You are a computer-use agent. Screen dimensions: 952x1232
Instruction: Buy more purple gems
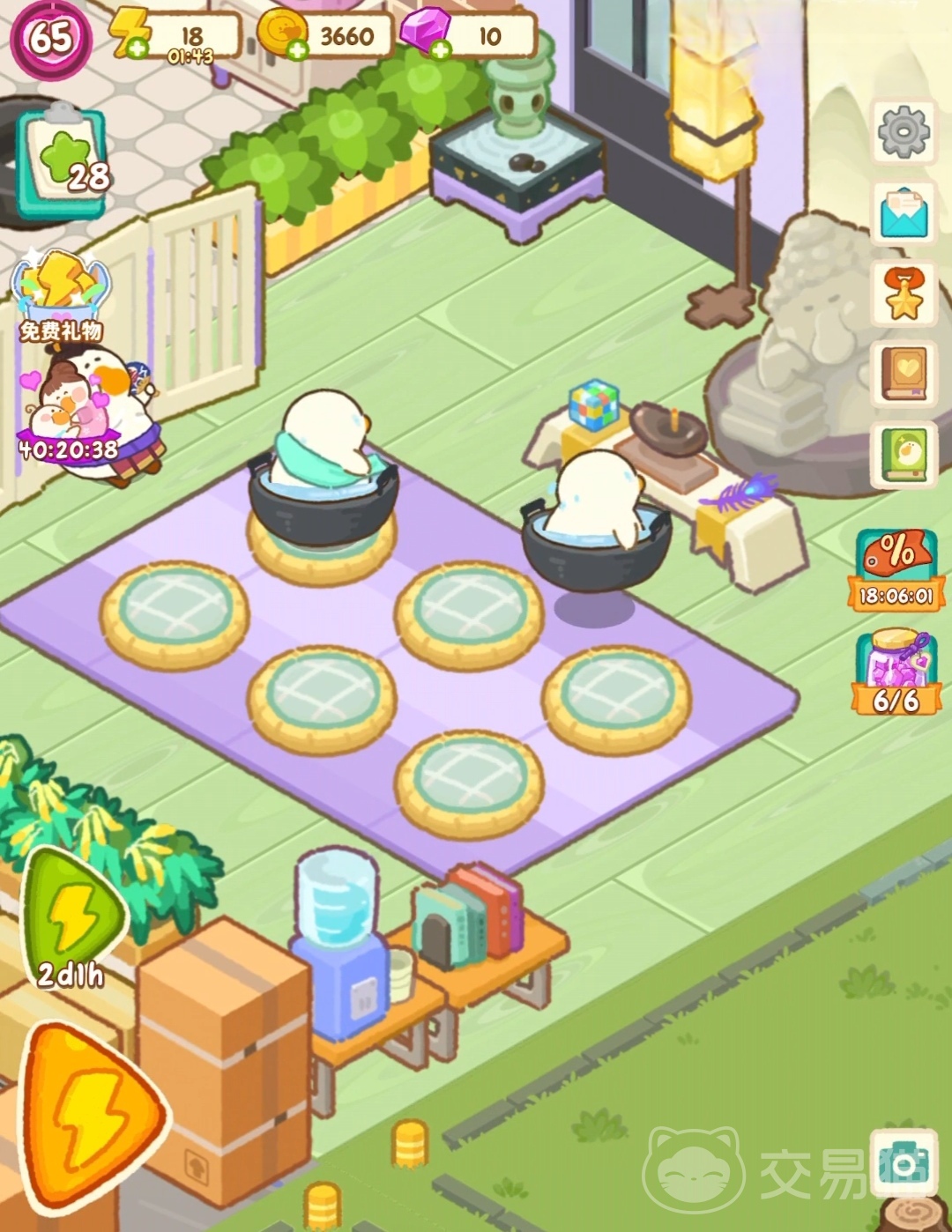point(441,48)
